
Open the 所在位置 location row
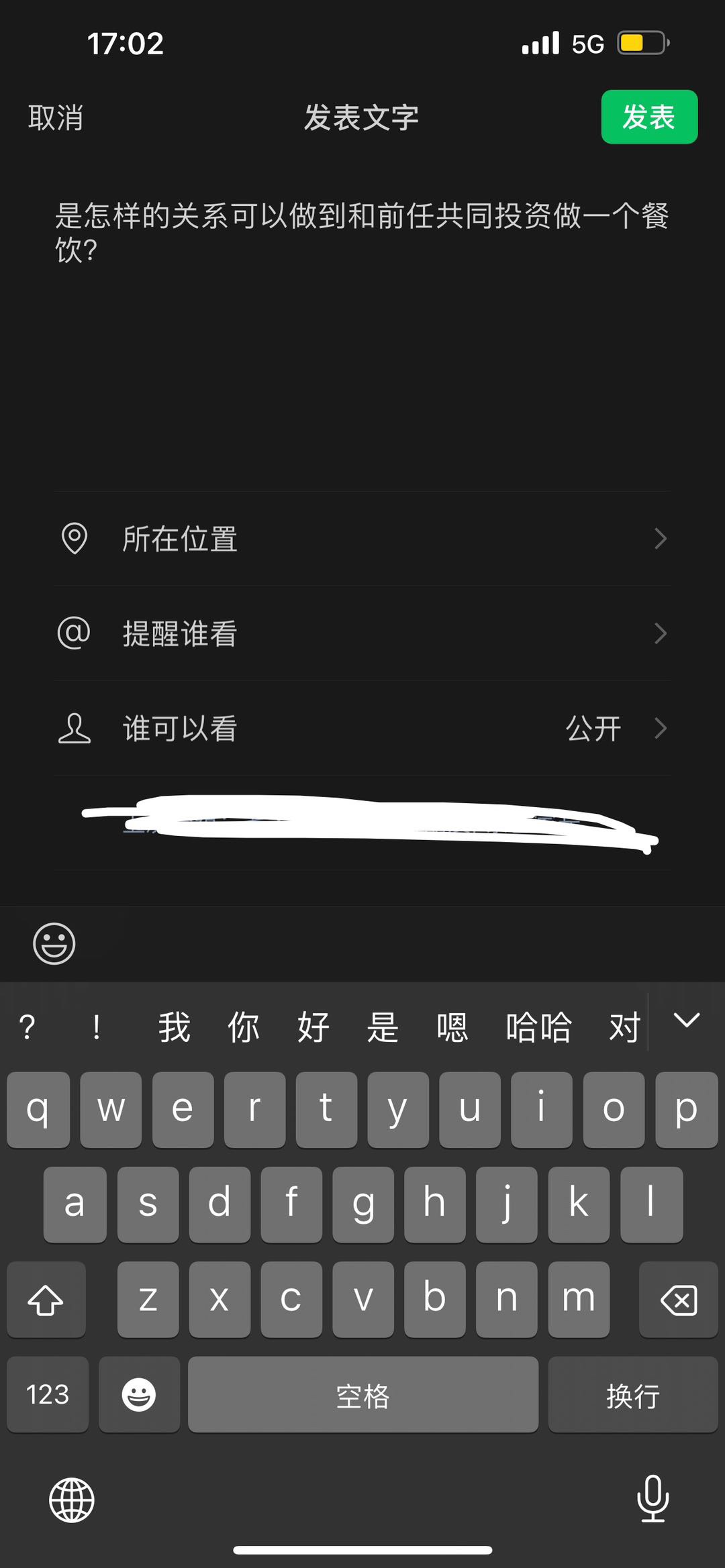(362, 539)
